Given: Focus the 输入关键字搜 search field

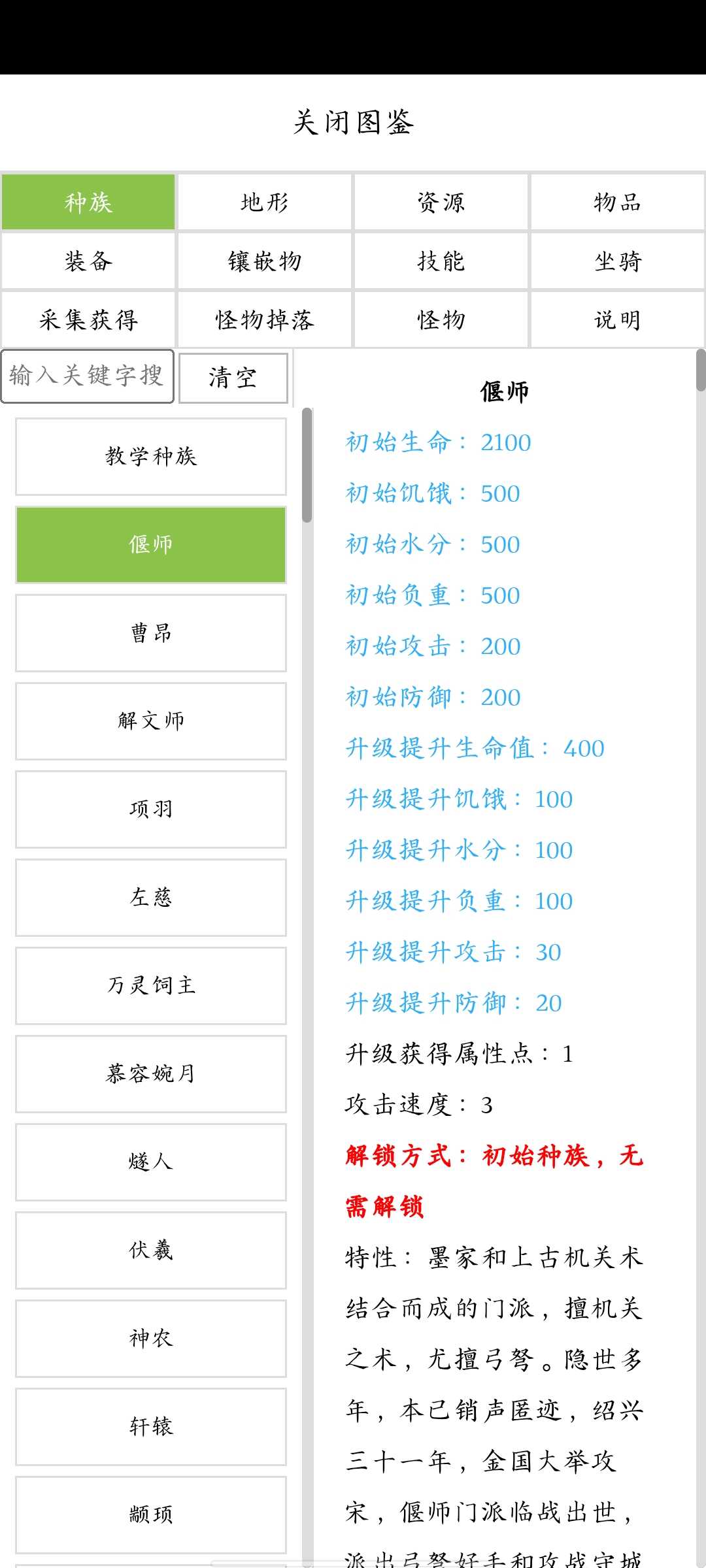Looking at the screenshot, I should tap(88, 376).
